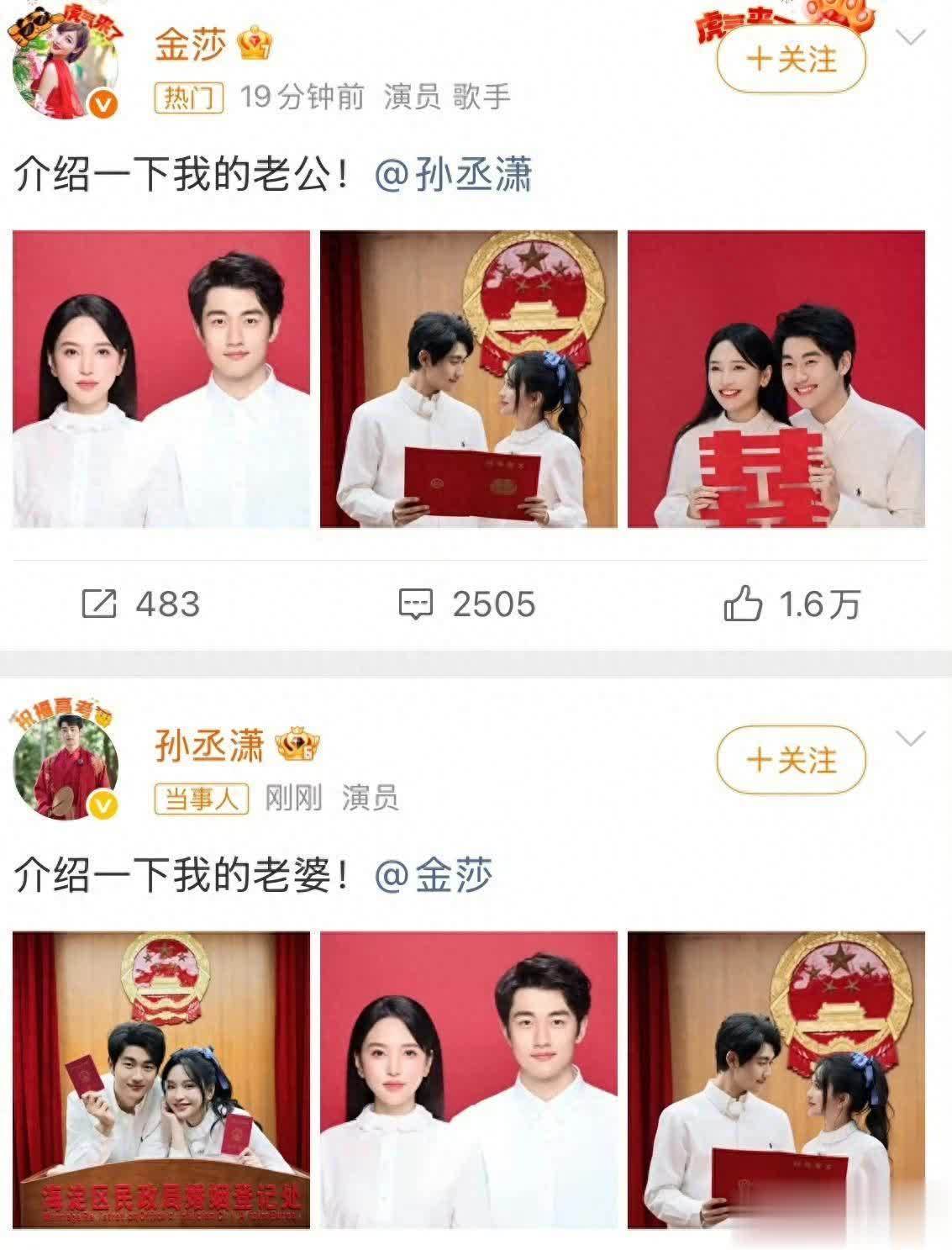Screen dimensions: 952x1250
Task: Open the portrait photo in 金莎's post
Action: pos(161,379)
